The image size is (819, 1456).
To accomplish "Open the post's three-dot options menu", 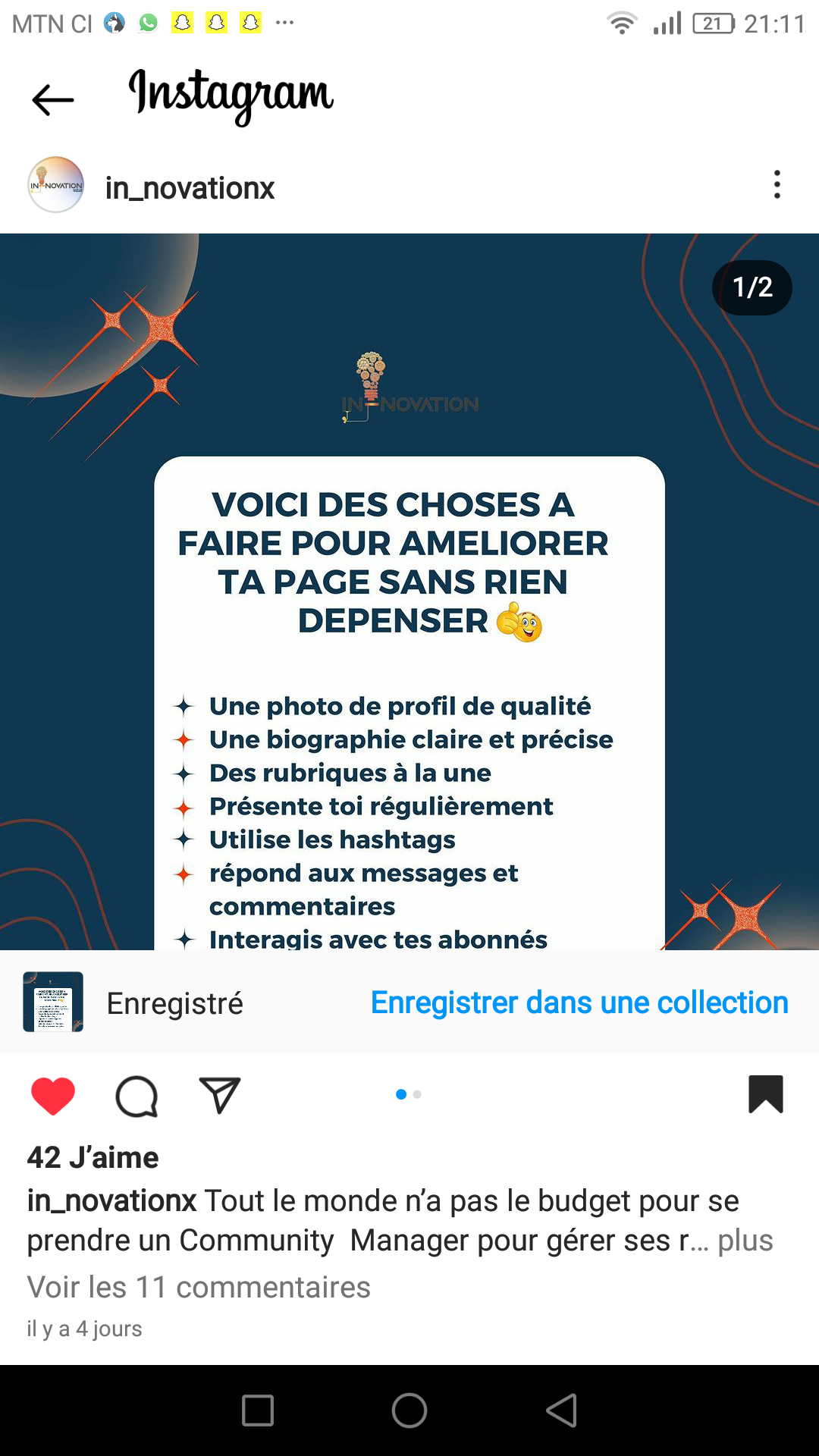I will click(777, 185).
